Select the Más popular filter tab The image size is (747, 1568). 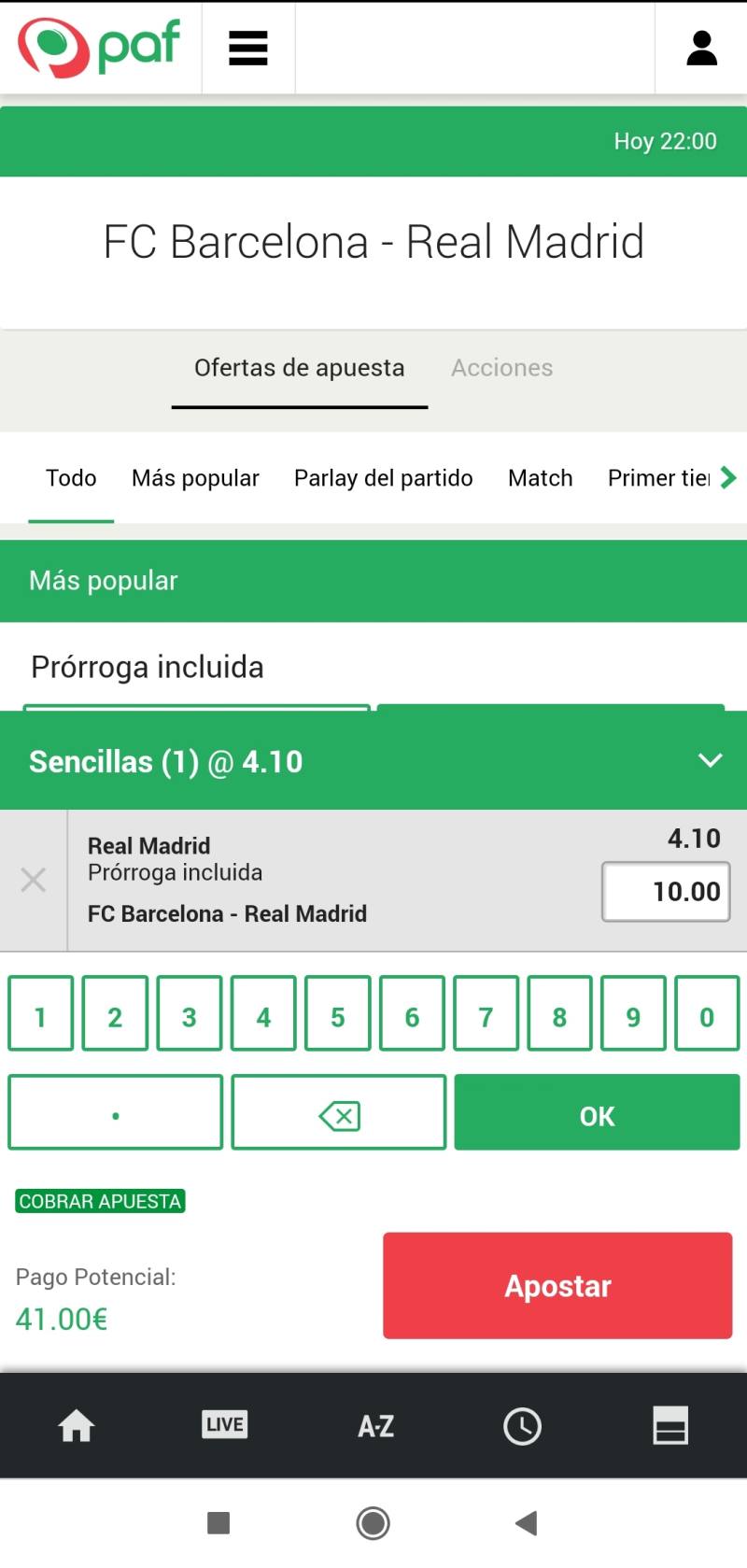pyautogui.click(x=195, y=478)
